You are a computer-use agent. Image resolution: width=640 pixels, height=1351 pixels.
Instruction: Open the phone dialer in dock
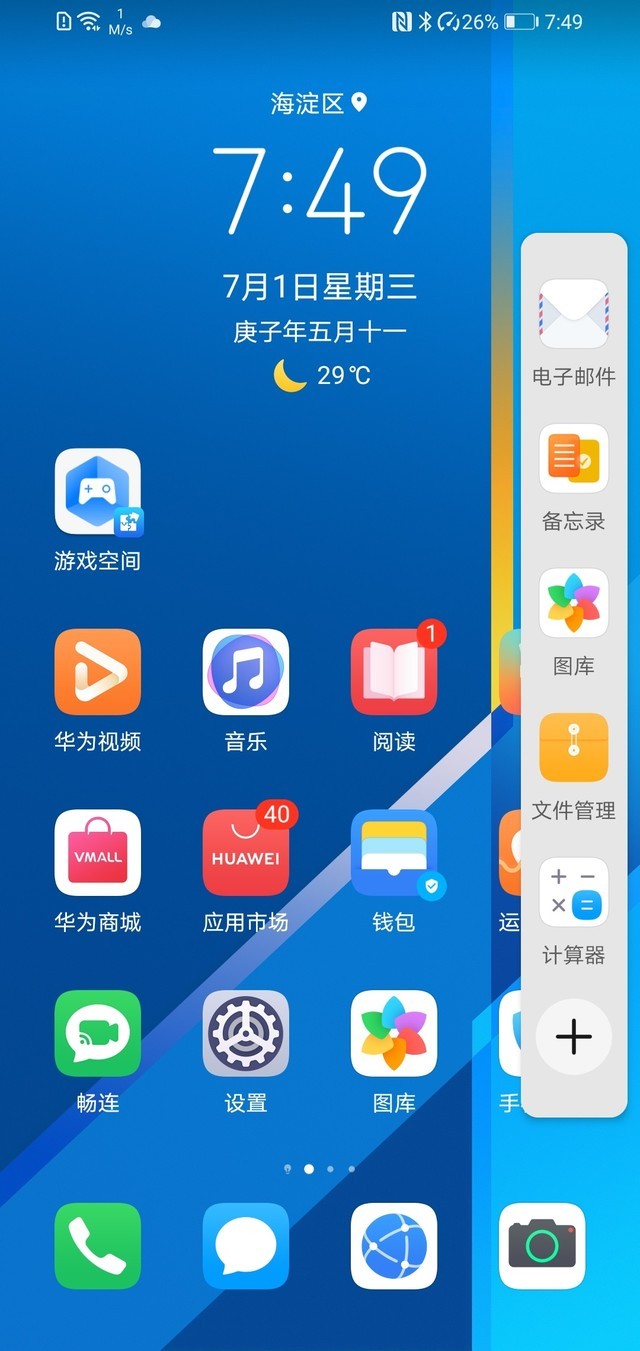(x=97, y=1246)
